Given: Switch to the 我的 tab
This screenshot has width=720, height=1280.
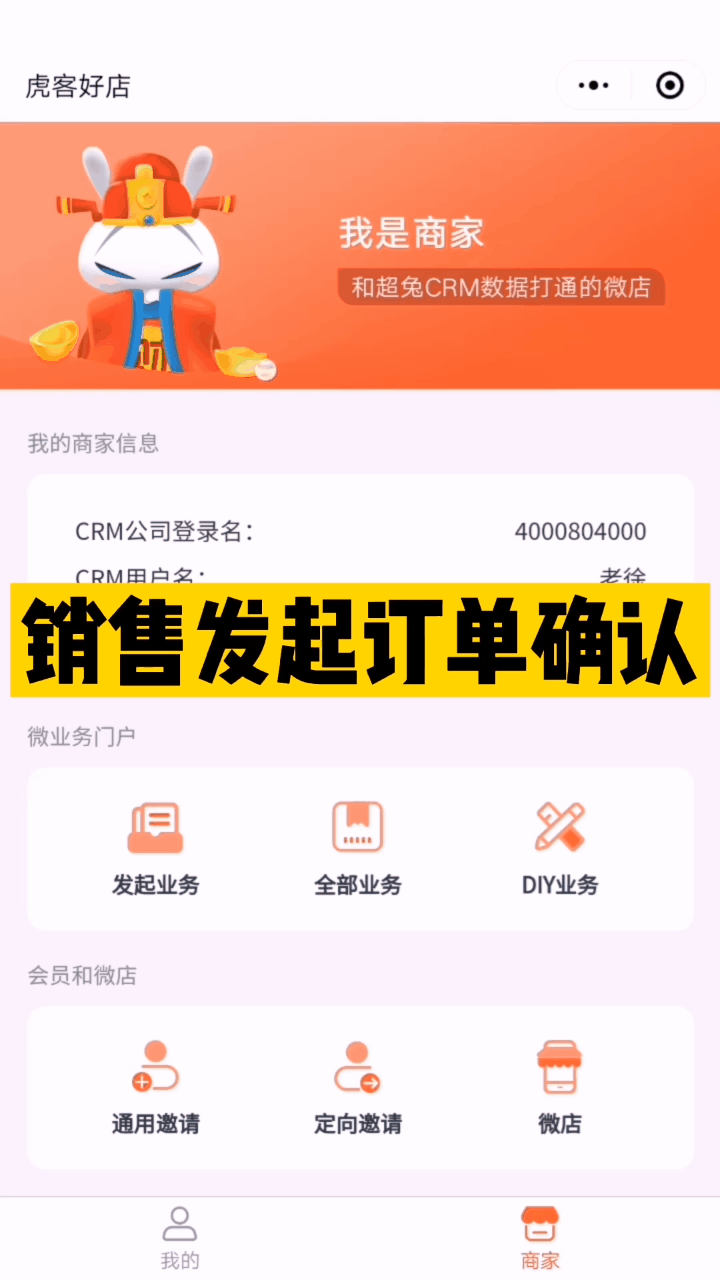Looking at the screenshot, I should (x=180, y=1238).
